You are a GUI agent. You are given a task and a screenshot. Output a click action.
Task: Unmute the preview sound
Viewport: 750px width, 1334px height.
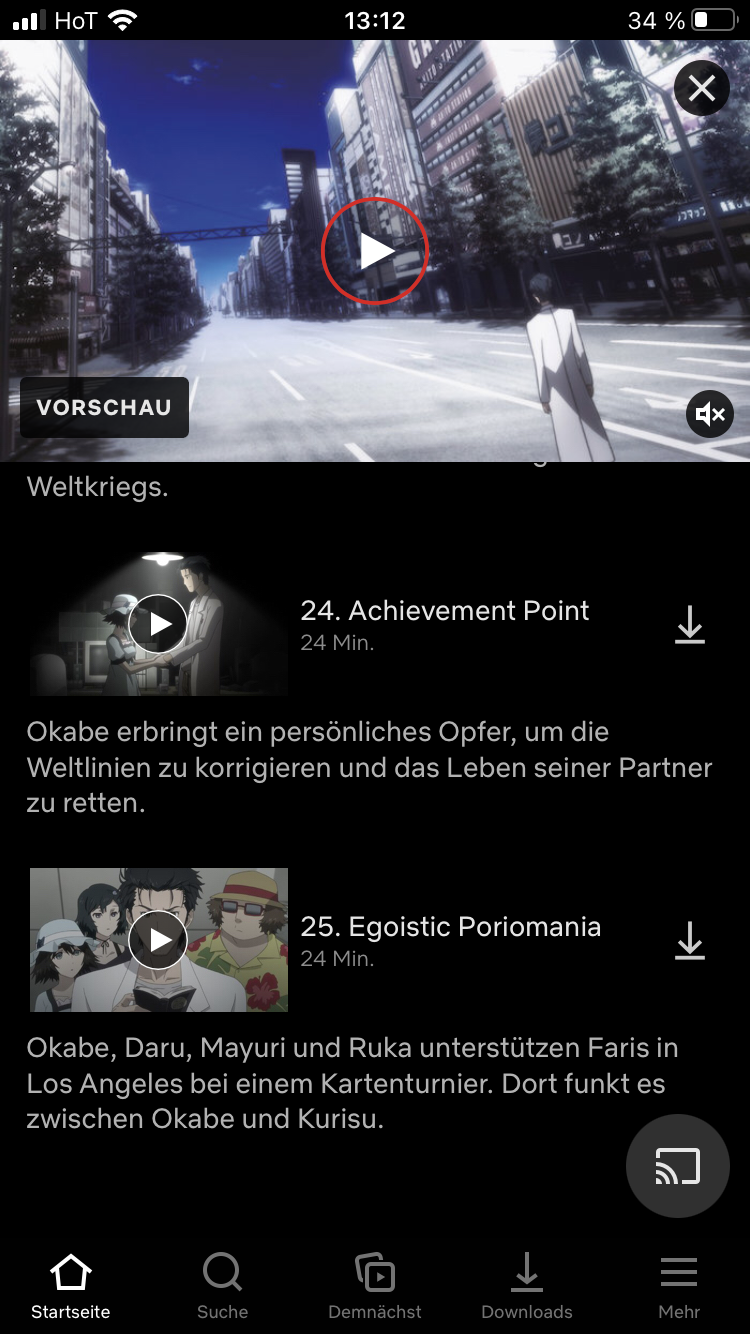[x=709, y=414]
